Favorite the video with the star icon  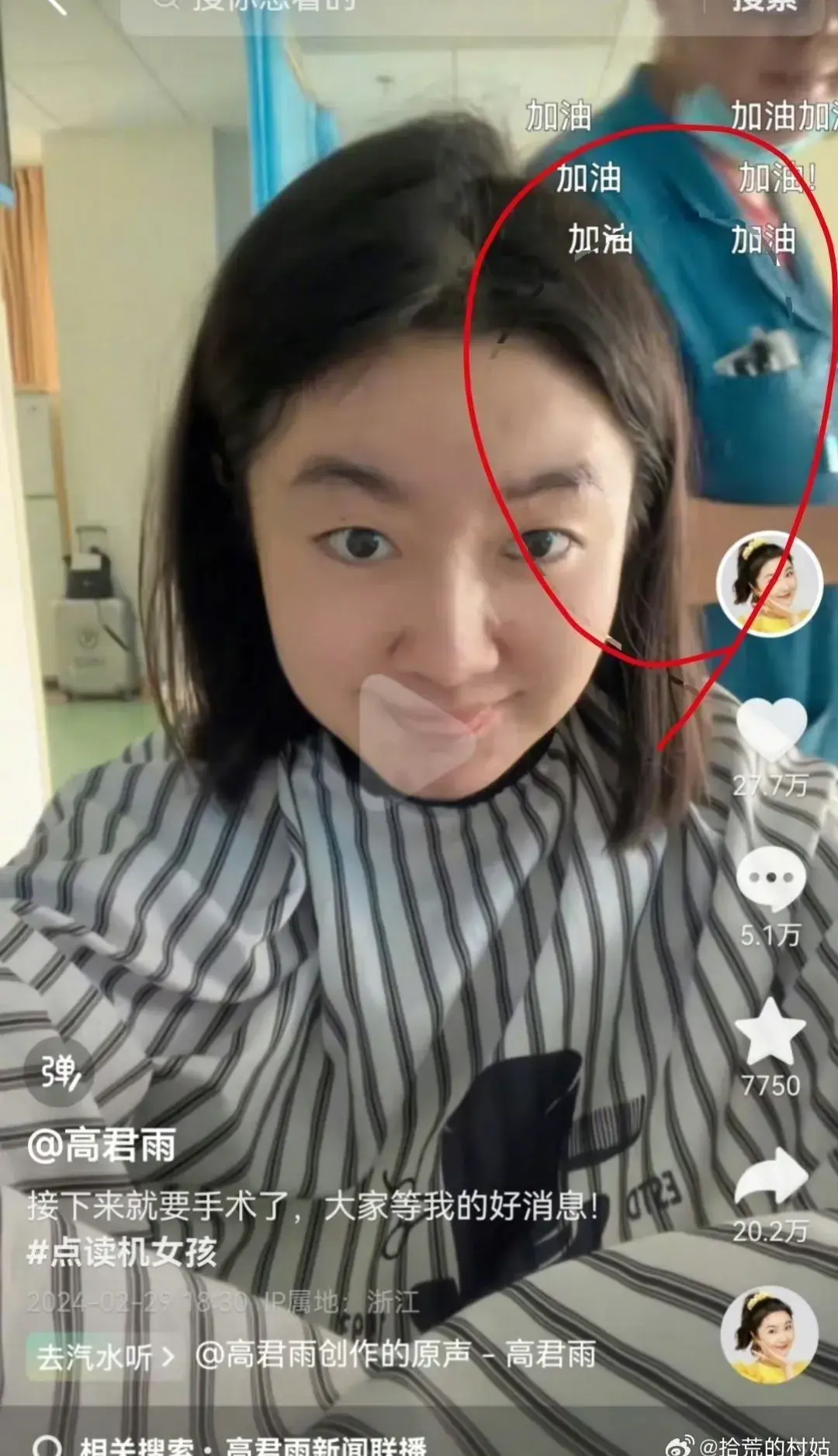coord(770,1032)
